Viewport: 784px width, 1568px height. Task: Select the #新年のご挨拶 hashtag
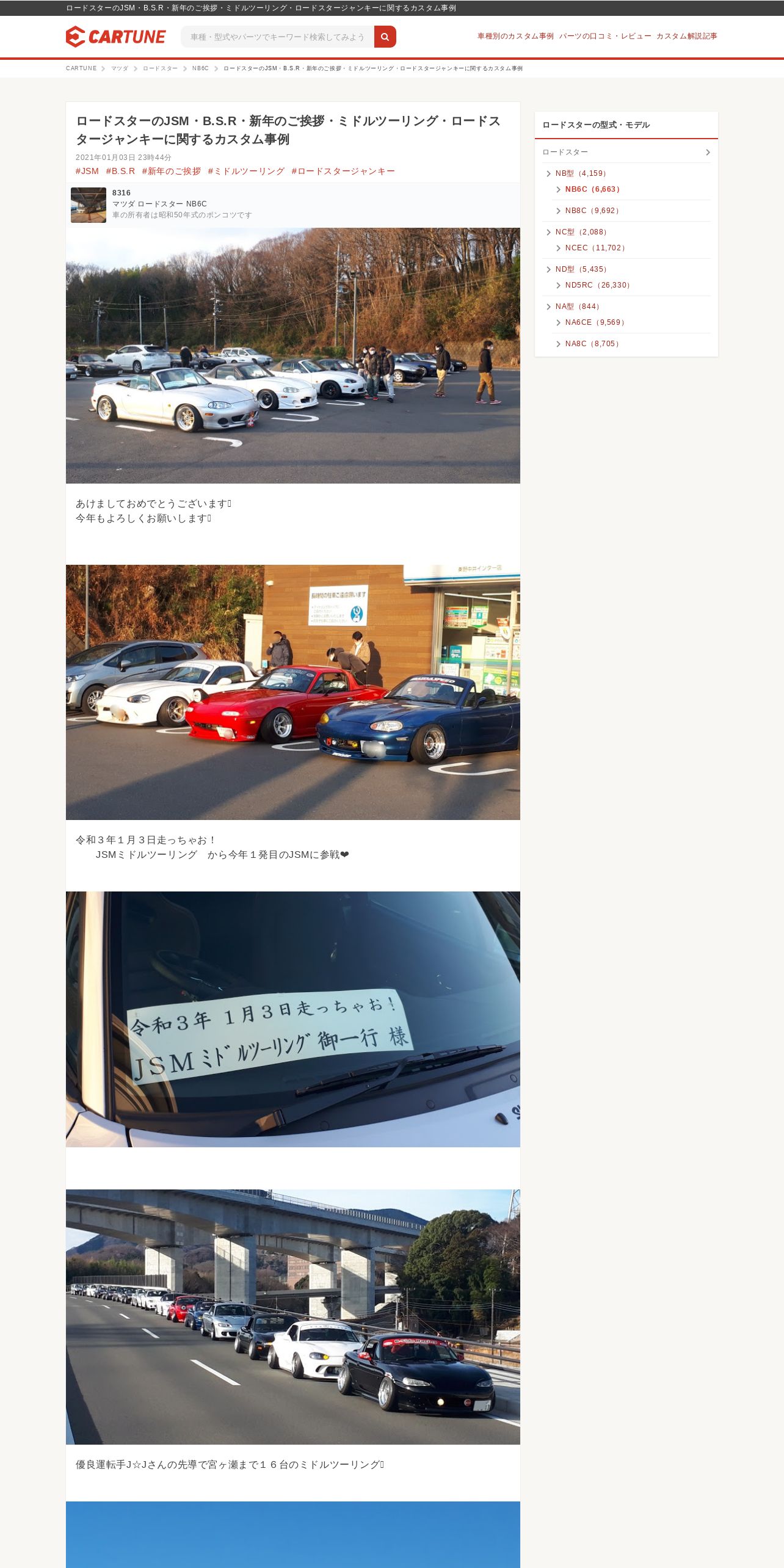[x=172, y=172]
